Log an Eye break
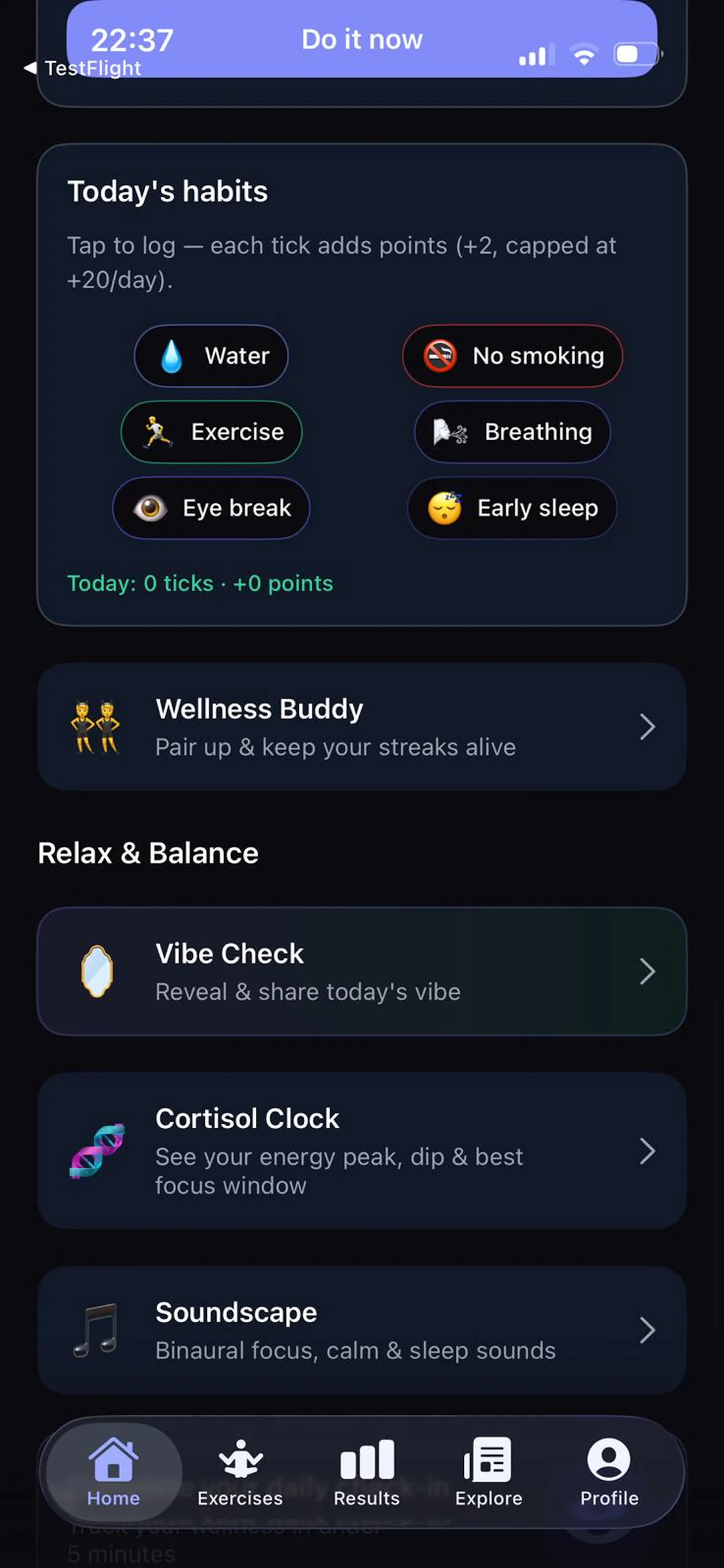This screenshot has height=1568, width=724. [211, 508]
